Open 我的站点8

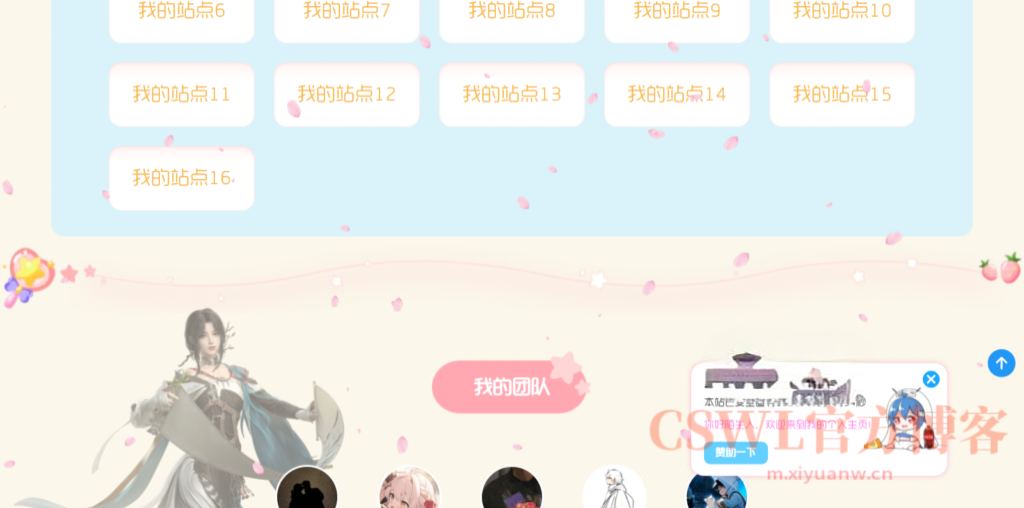pos(511,14)
